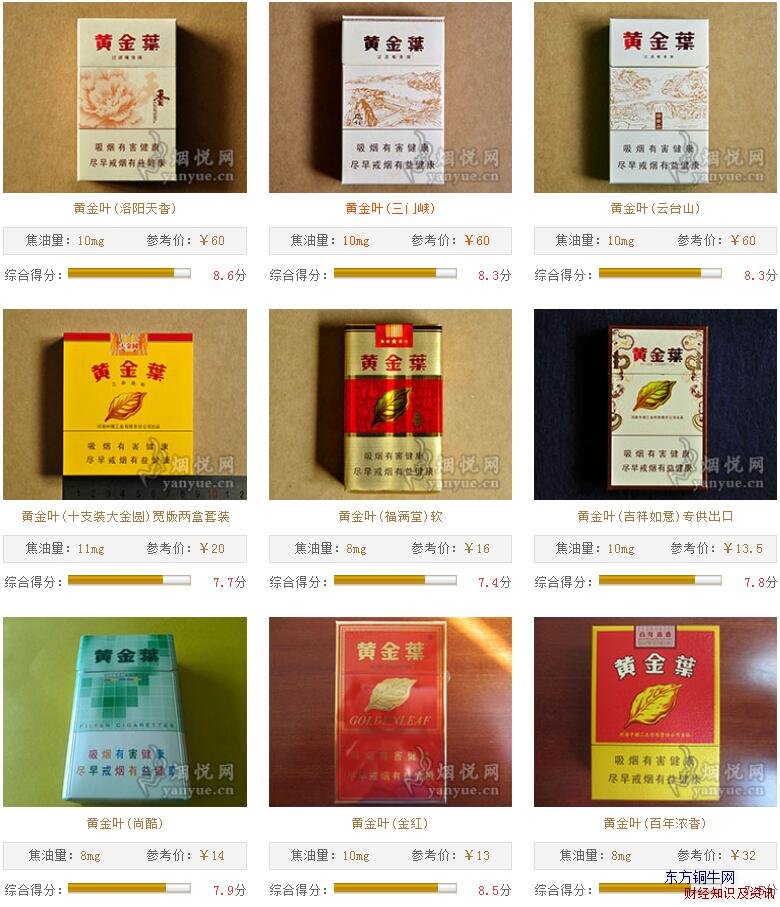Open the 黄金叶(洛阳天香) product image
Viewport: 780px width, 907px height.
125,97
